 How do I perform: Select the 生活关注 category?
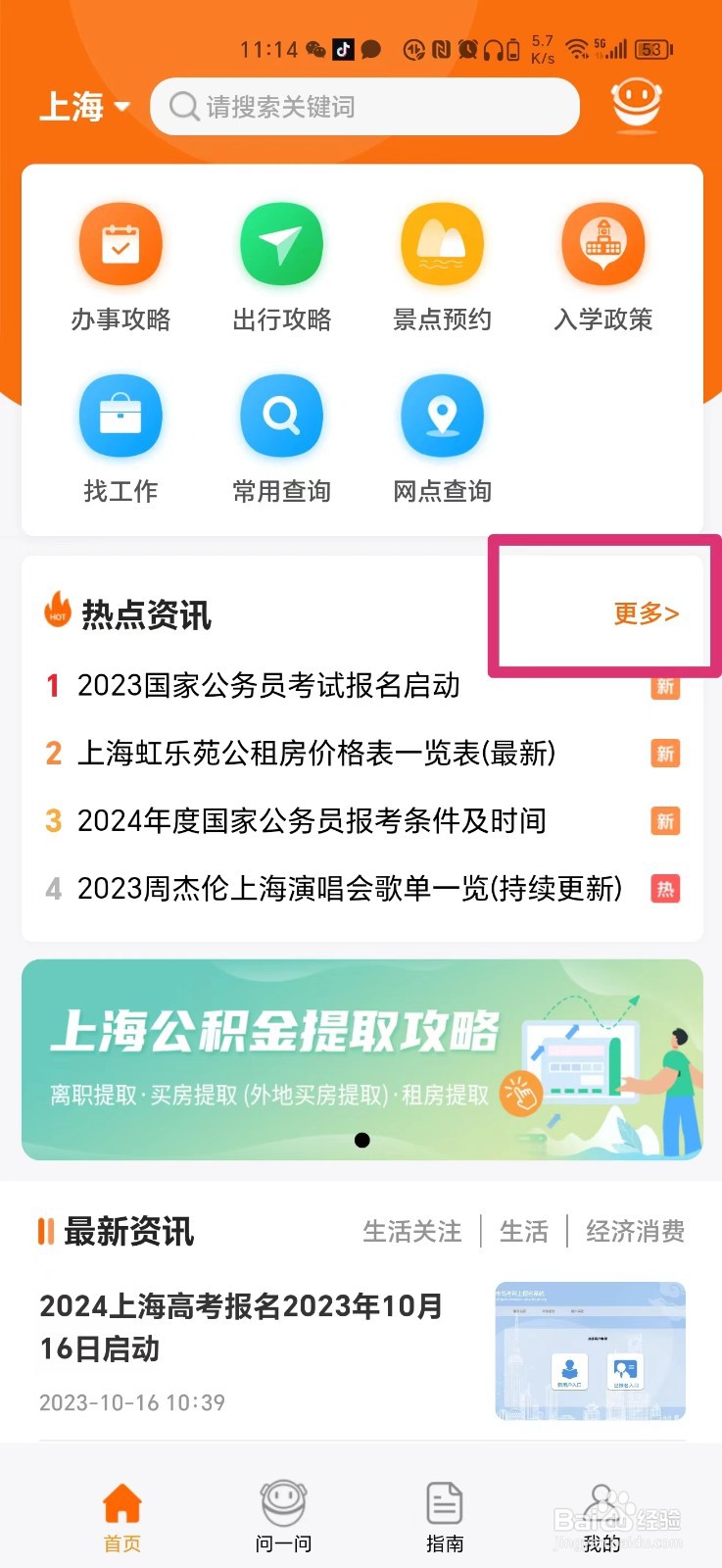click(410, 1231)
